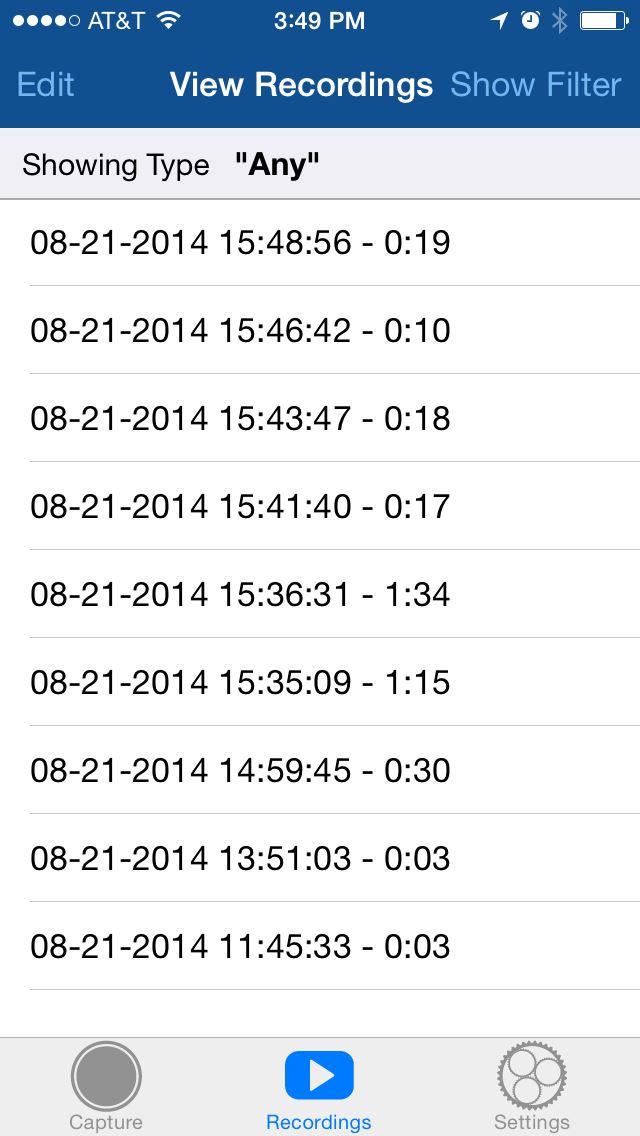This screenshot has width=640, height=1136.
Task: Select the 15:35:09 recording
Action: pyautogui.click(x=320, y=682)
